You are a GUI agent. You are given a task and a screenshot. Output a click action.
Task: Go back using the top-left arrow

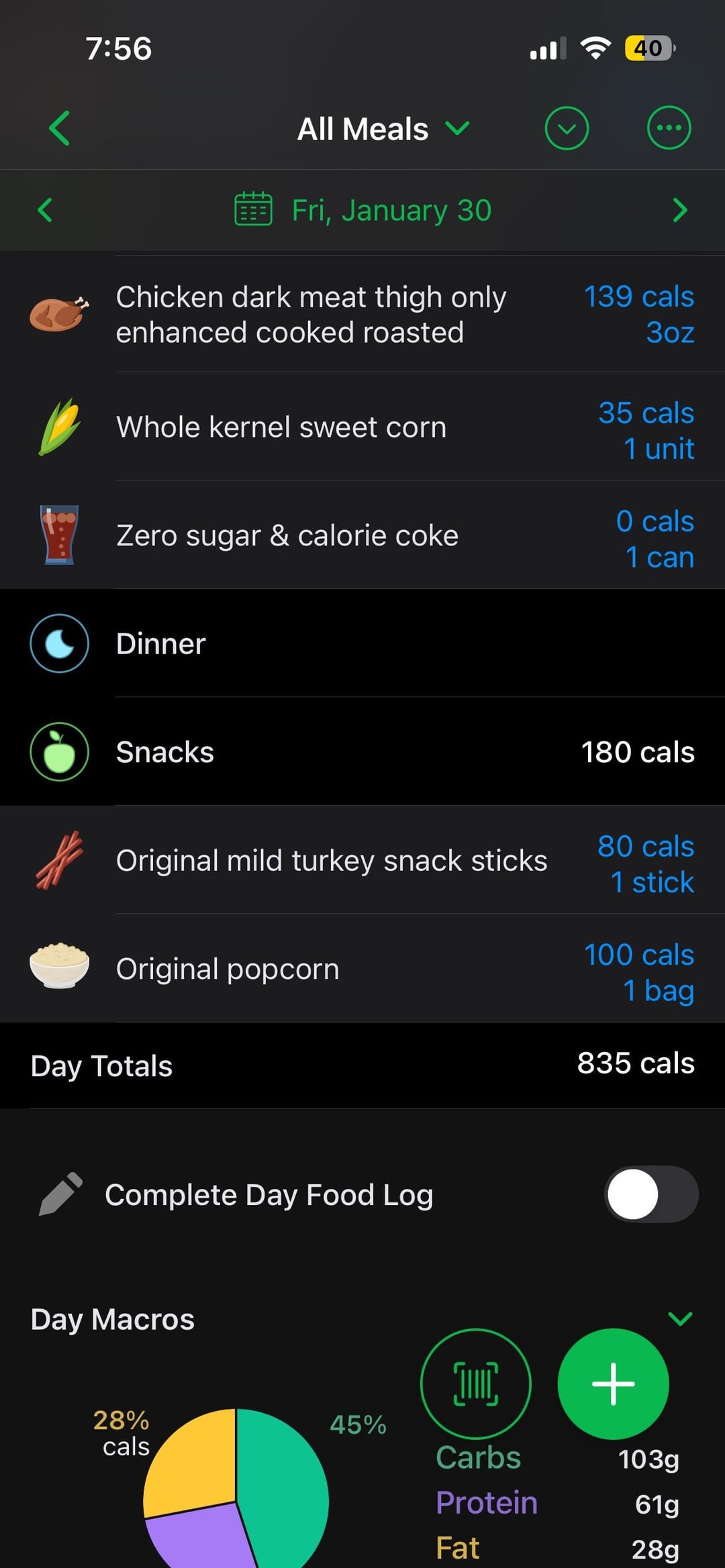59,128
